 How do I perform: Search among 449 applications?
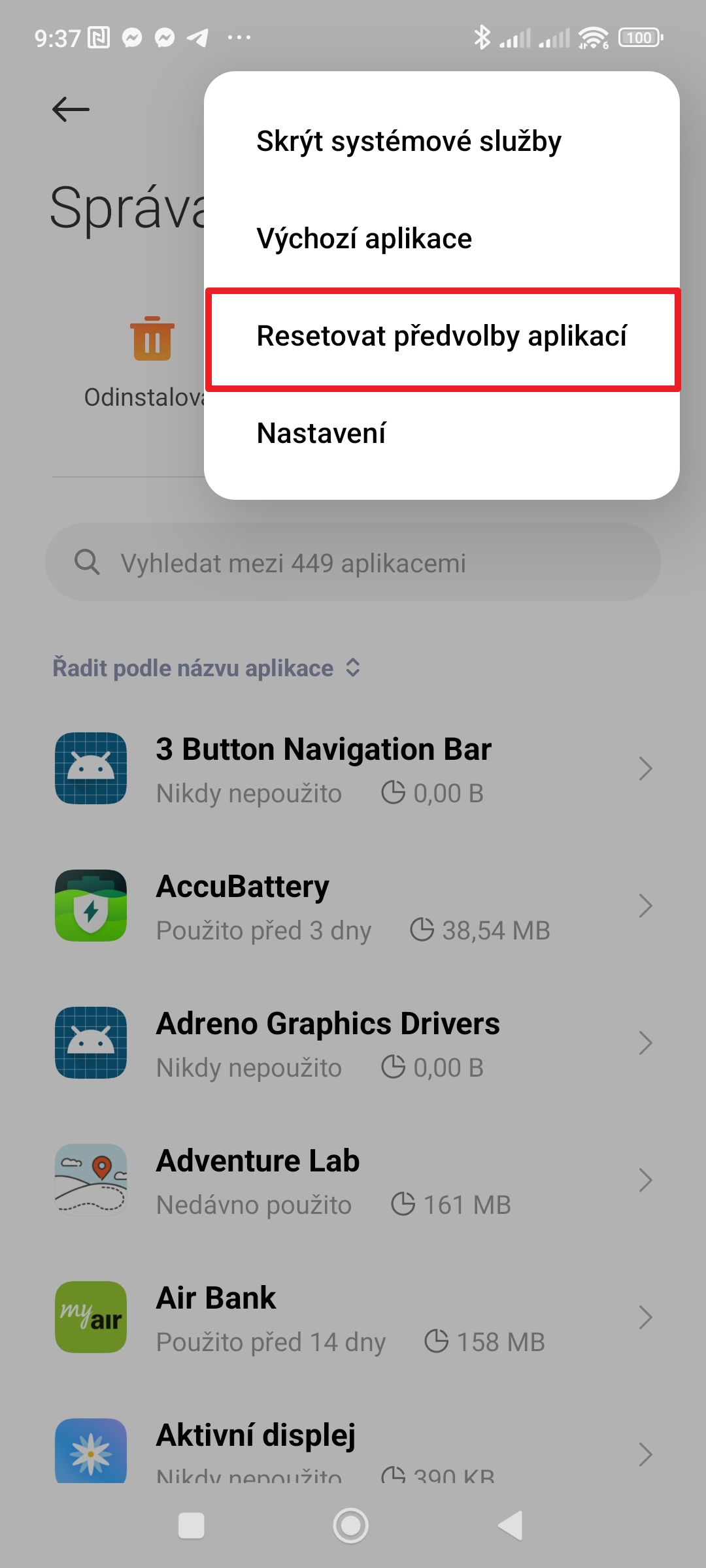tap(353, 563)
